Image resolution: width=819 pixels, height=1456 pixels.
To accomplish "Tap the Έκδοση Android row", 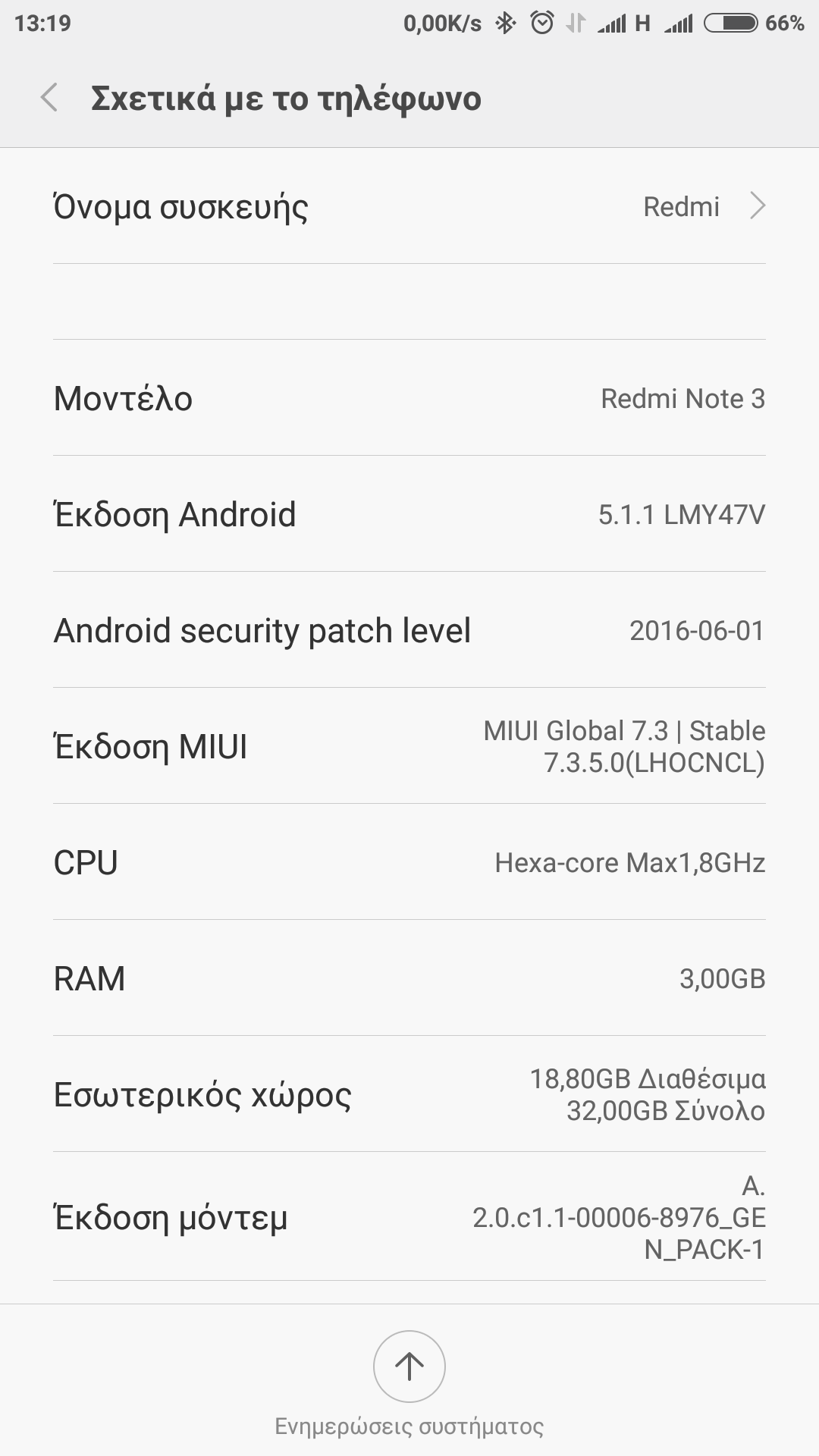I will coord(409,514).
